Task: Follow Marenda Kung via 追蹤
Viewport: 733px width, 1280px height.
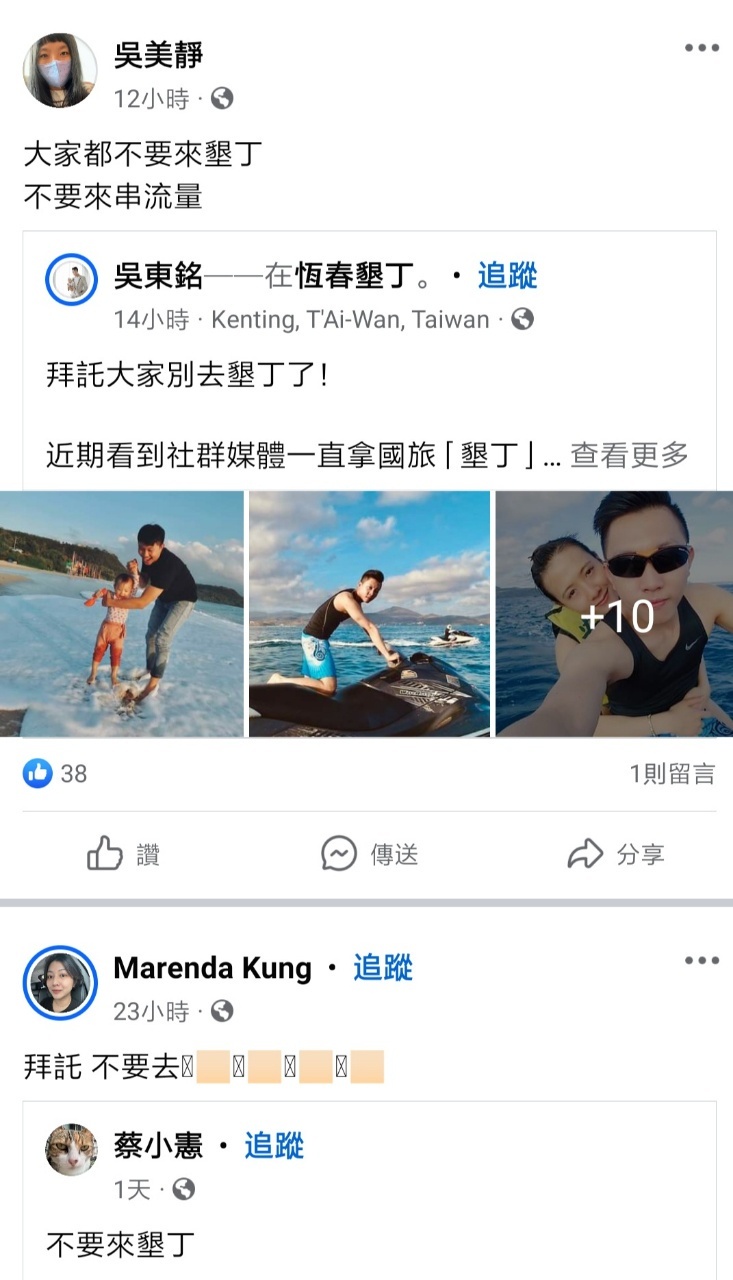Action: pos(383,968)
